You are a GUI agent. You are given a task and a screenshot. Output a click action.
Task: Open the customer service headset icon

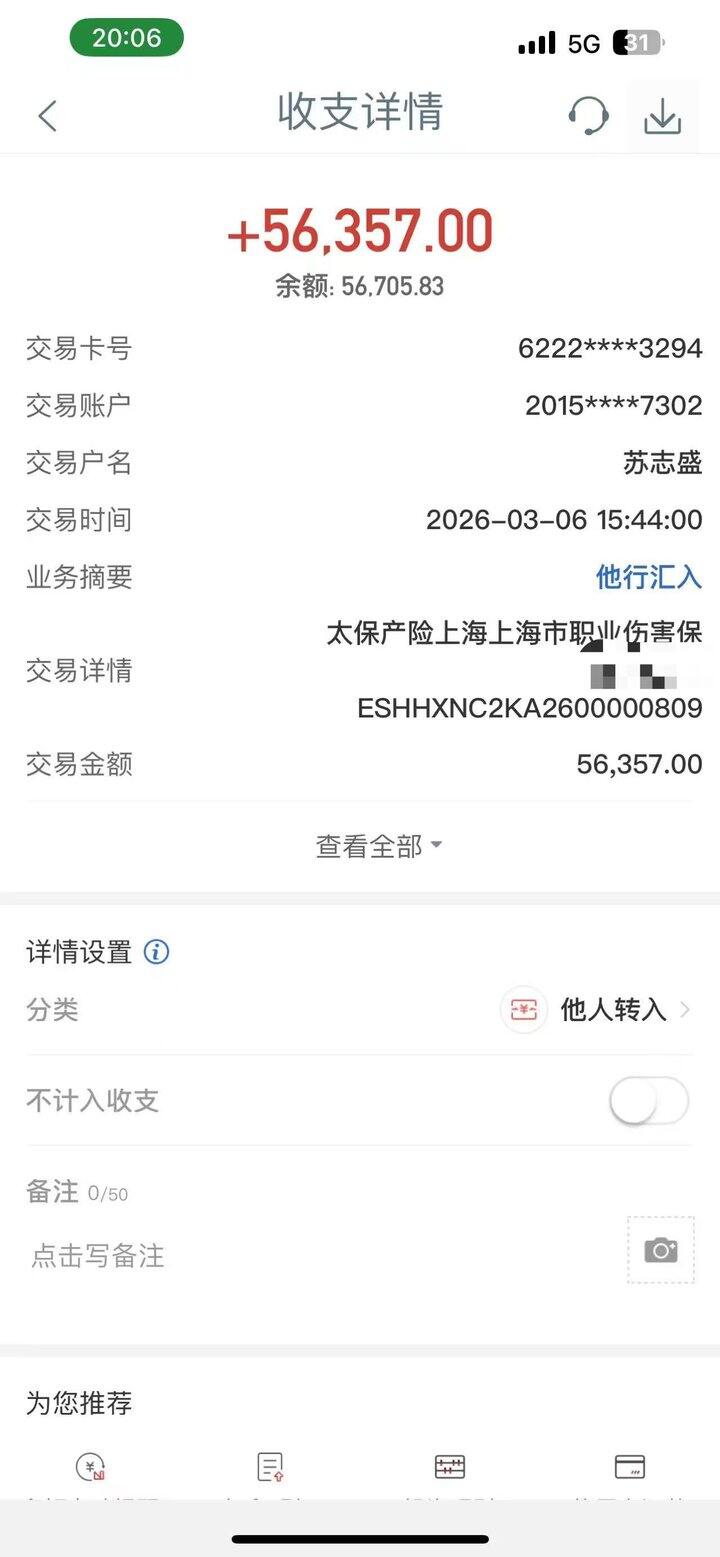(x=589, y=115)
